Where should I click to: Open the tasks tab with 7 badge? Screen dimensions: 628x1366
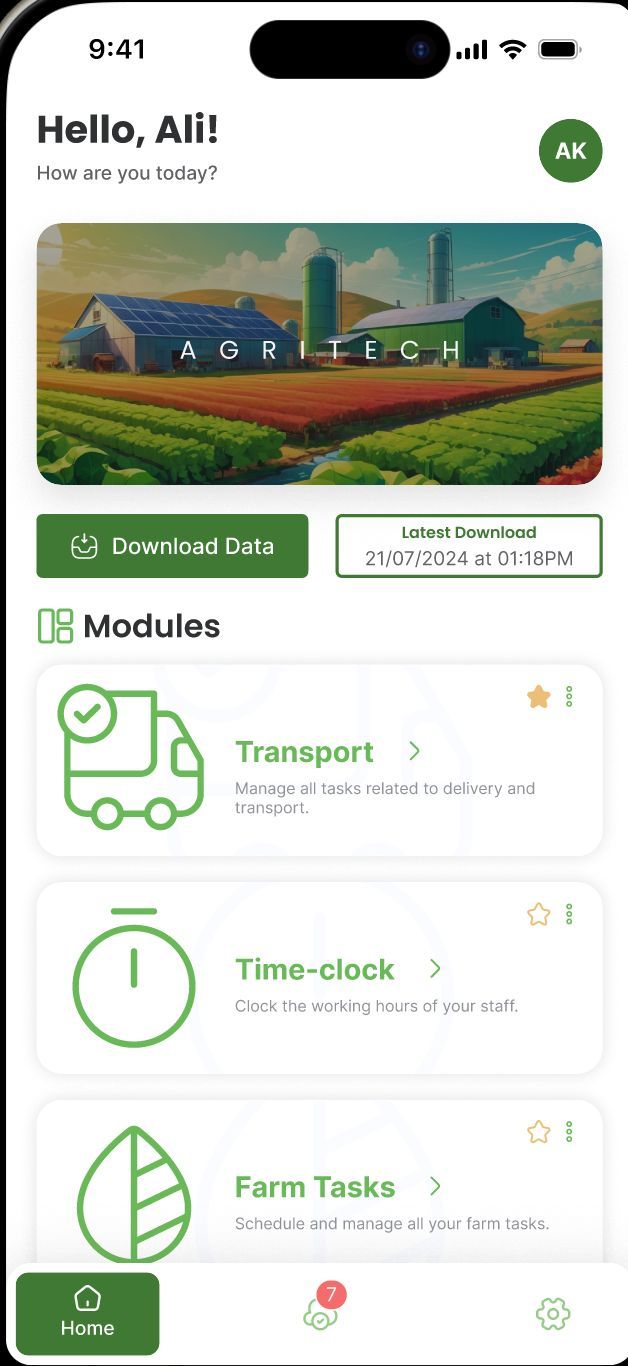(320, 1313)
